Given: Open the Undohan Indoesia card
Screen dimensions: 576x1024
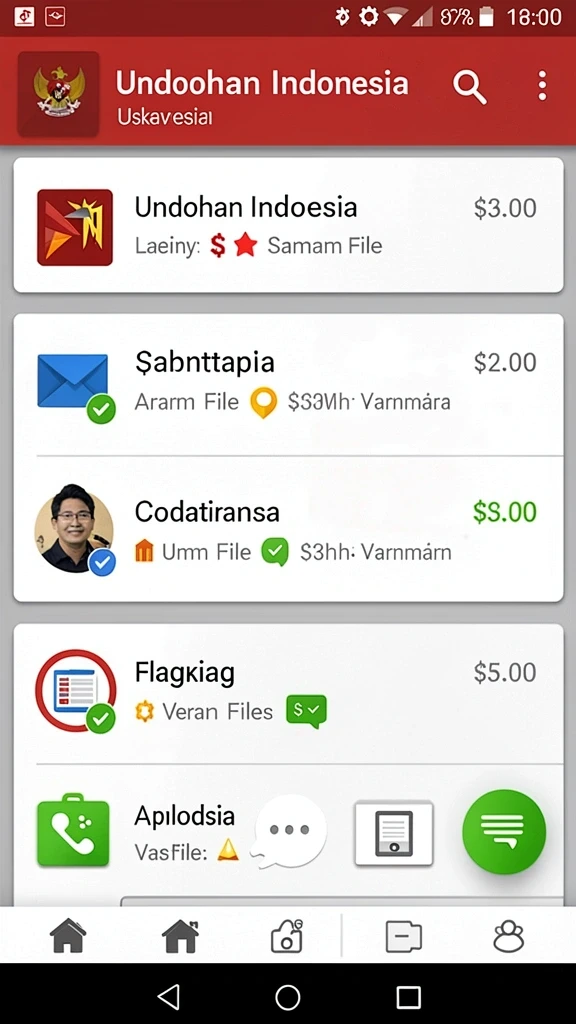Looking at the screenshot, I should (288, 225).
